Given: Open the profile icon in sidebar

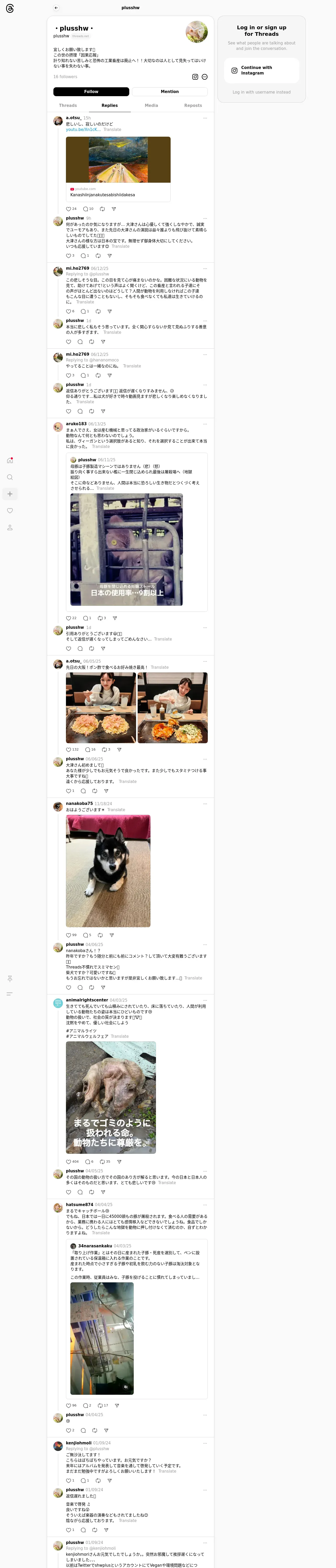Looking at the screenshot, I should (10, 528).
